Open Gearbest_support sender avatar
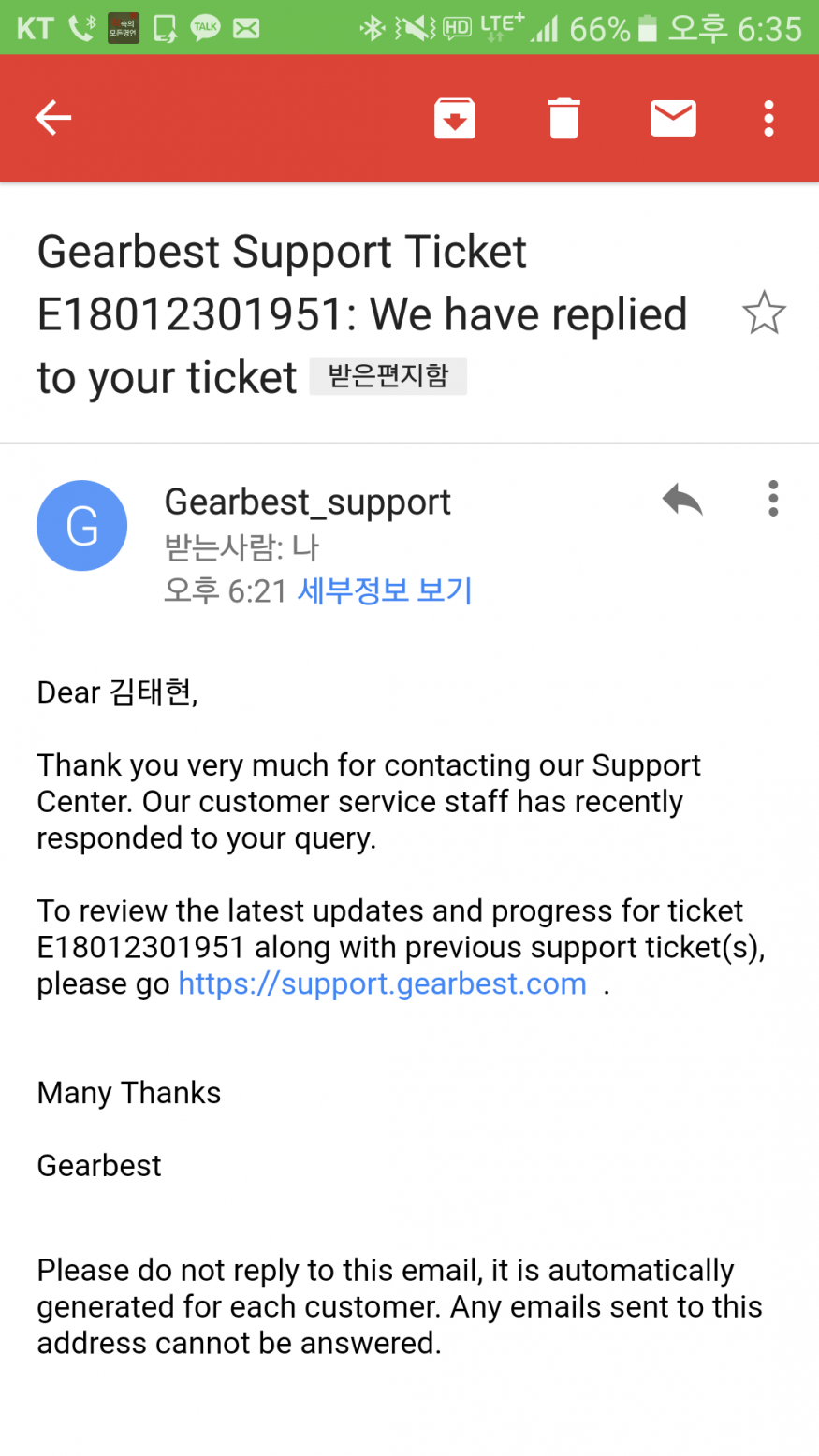The height and width of the screenshot is (1456, 819). pos(81,526)
